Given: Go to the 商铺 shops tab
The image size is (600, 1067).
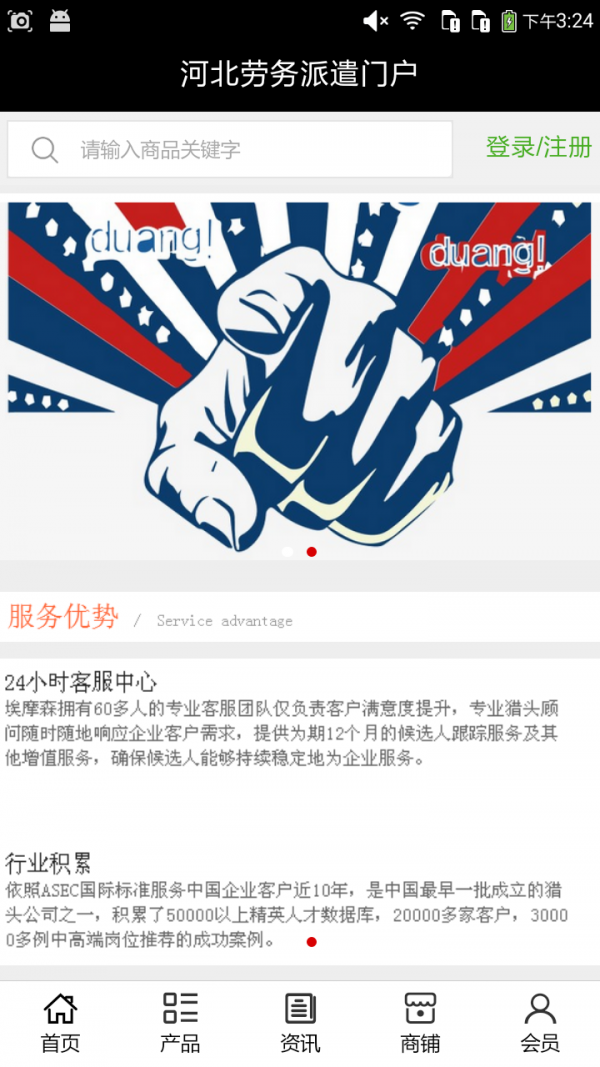Looking at the screenshot, I should click(x=420, y=1023).
